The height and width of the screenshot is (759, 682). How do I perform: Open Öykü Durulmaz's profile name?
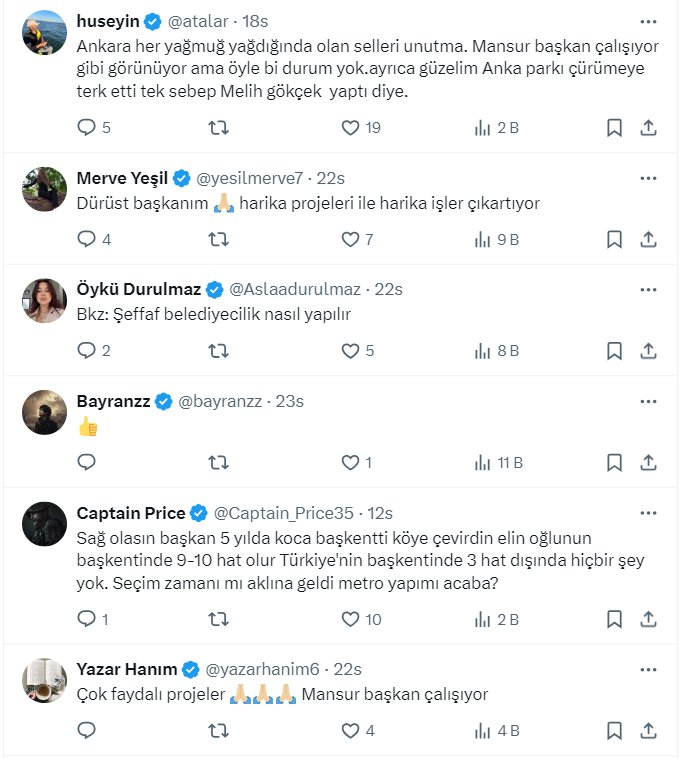point(139,290)
